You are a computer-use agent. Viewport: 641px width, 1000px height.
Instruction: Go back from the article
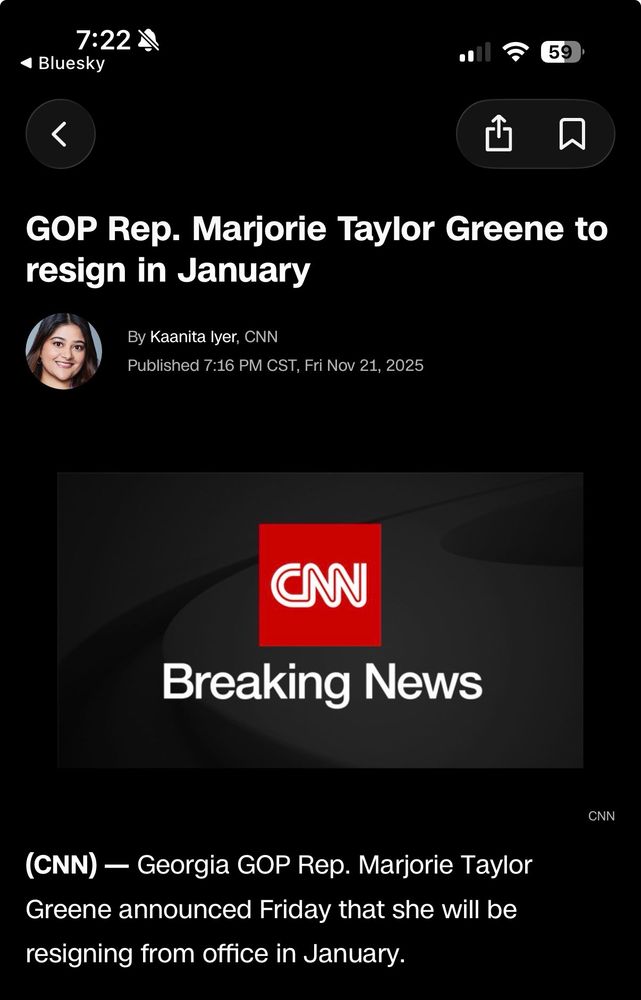pos(60,134)
